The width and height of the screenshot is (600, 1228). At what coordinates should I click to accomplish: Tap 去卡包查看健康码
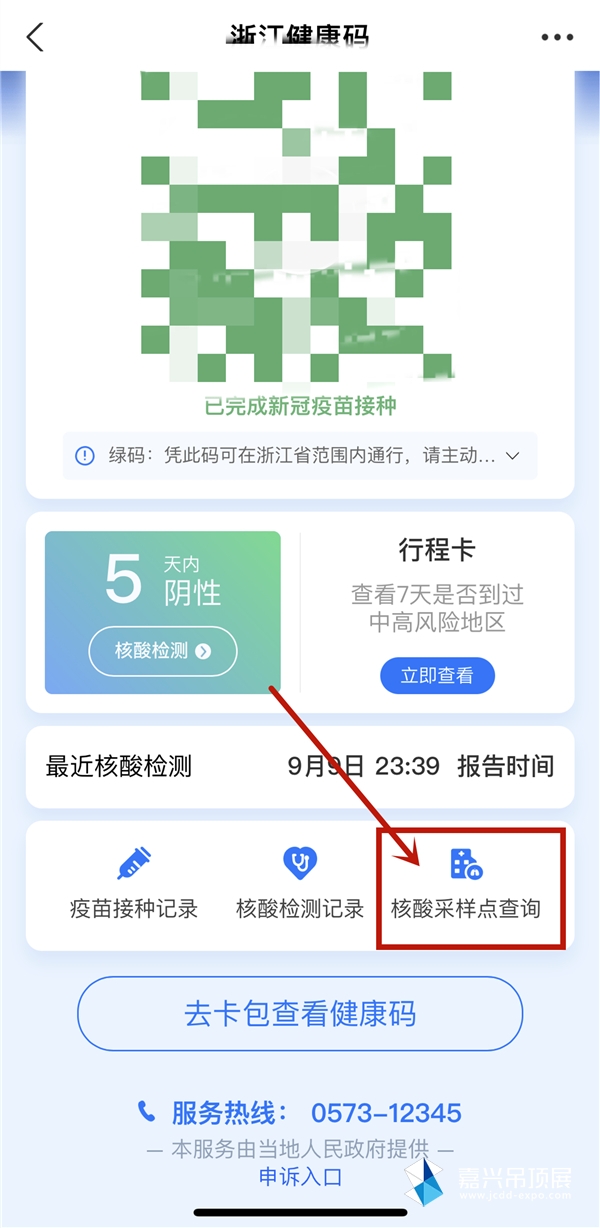(300, 1013)
